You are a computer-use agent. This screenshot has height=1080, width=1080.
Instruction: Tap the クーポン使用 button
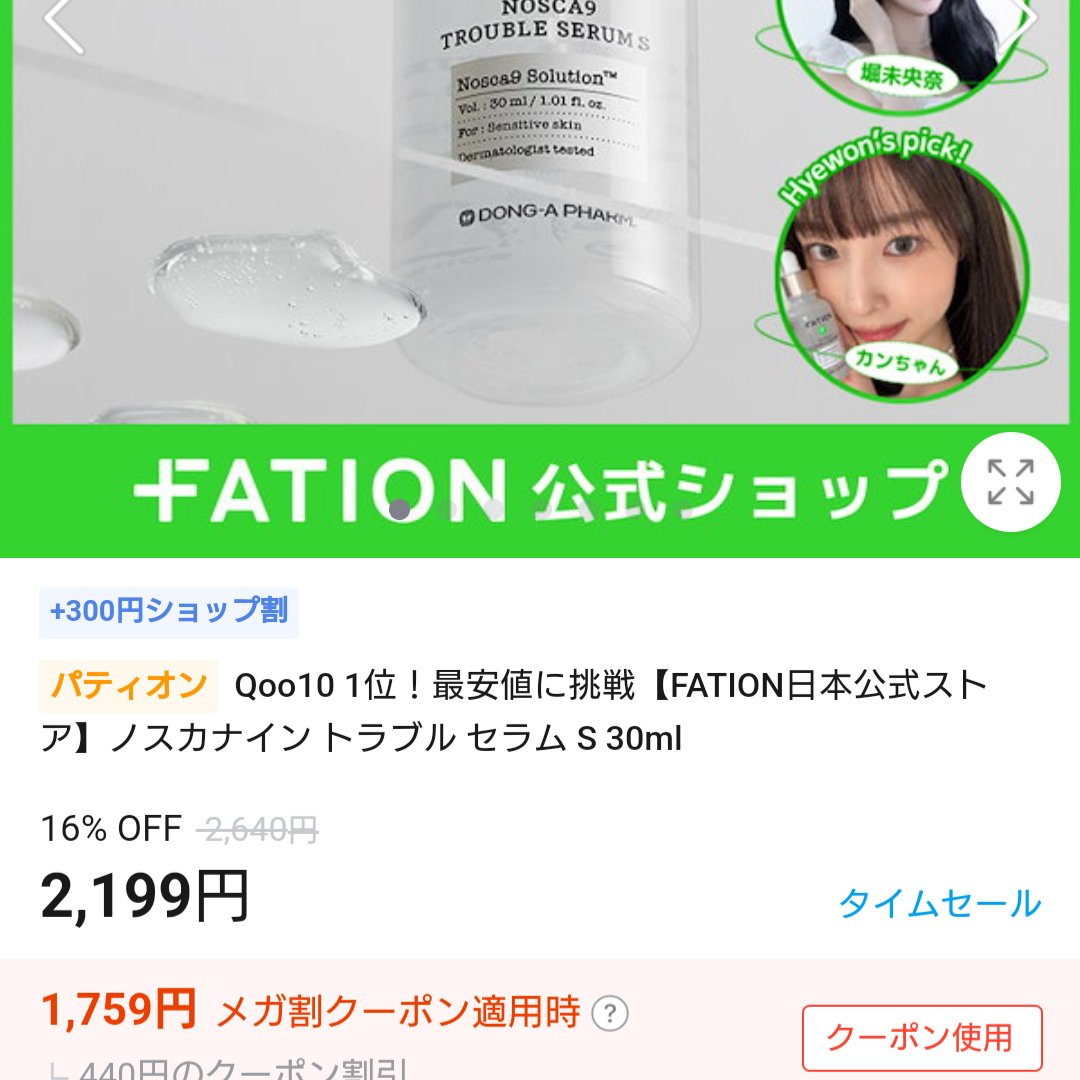pos(922,1037)
